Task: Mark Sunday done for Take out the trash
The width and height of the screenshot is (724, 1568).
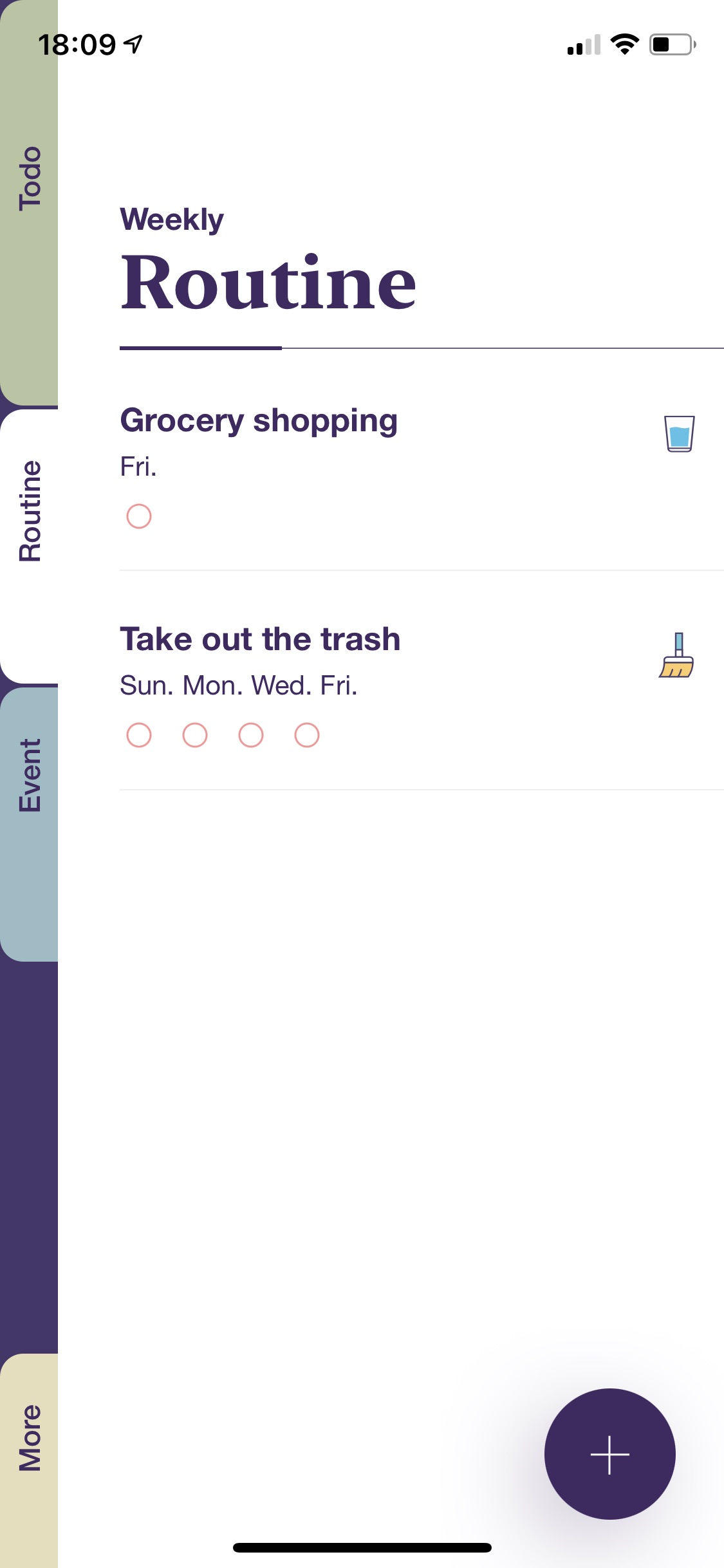Action: click(x=139, y=735)
